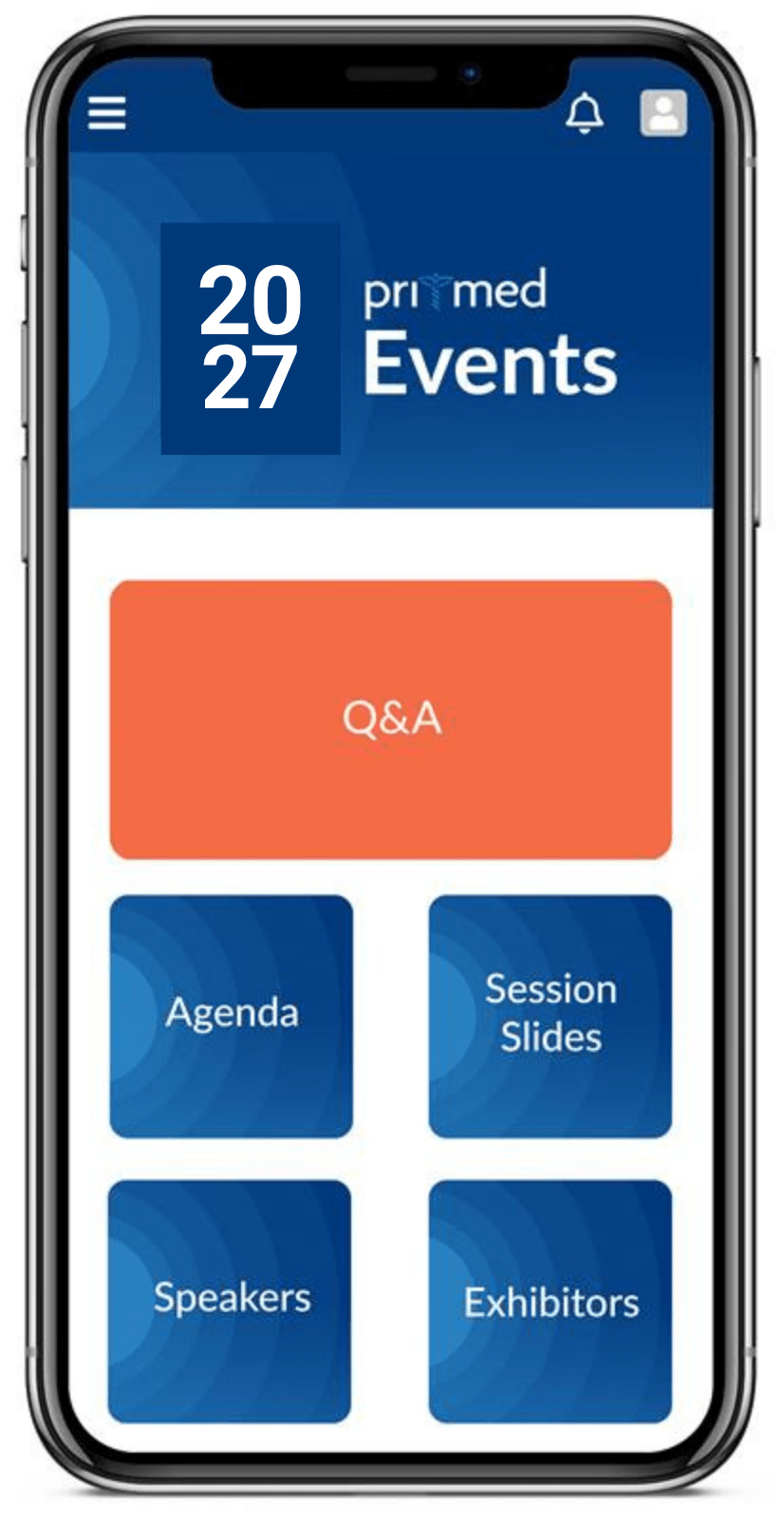
Task: Tap the caduceus symbol in the logo
Action: point(436,290)
